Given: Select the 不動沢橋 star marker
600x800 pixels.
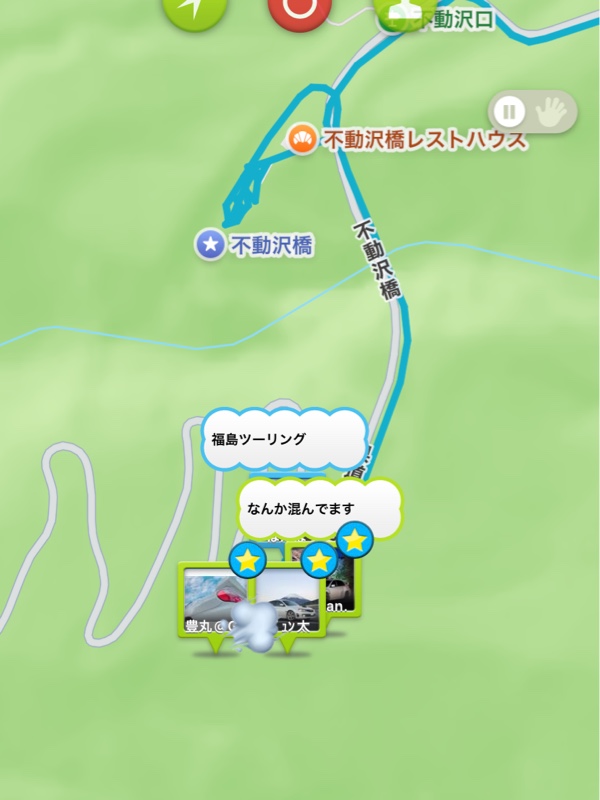Looking at the screenshot, I should 210,243.
